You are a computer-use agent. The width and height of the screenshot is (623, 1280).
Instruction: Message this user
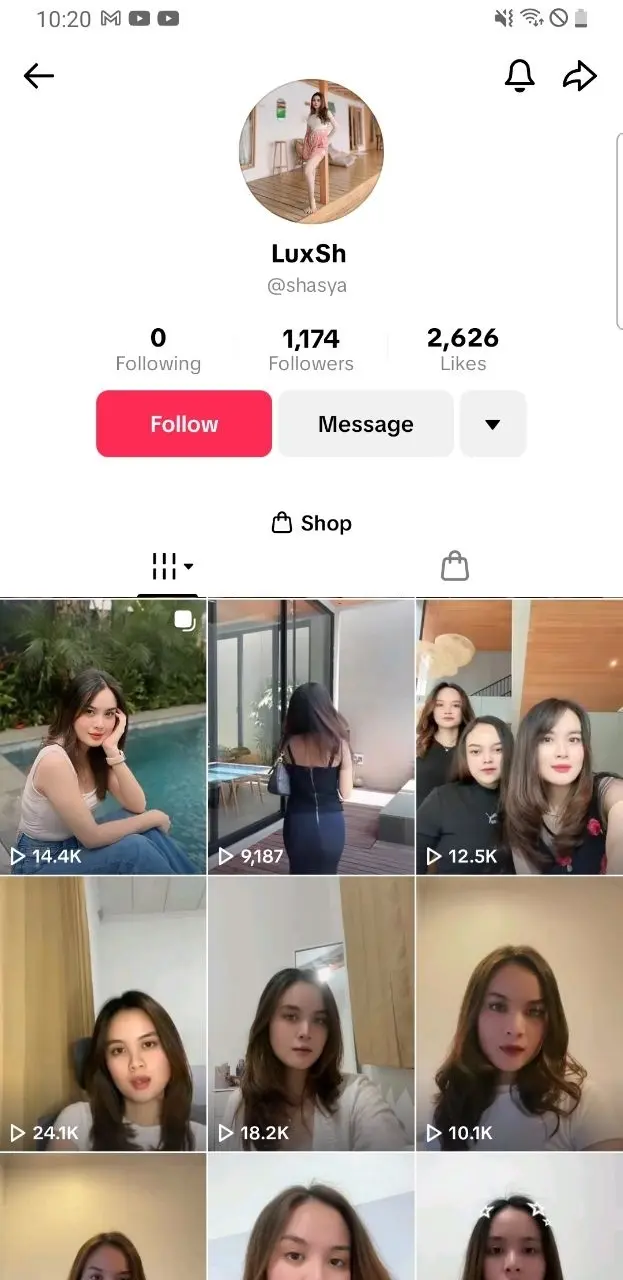(x=365, y=424)
